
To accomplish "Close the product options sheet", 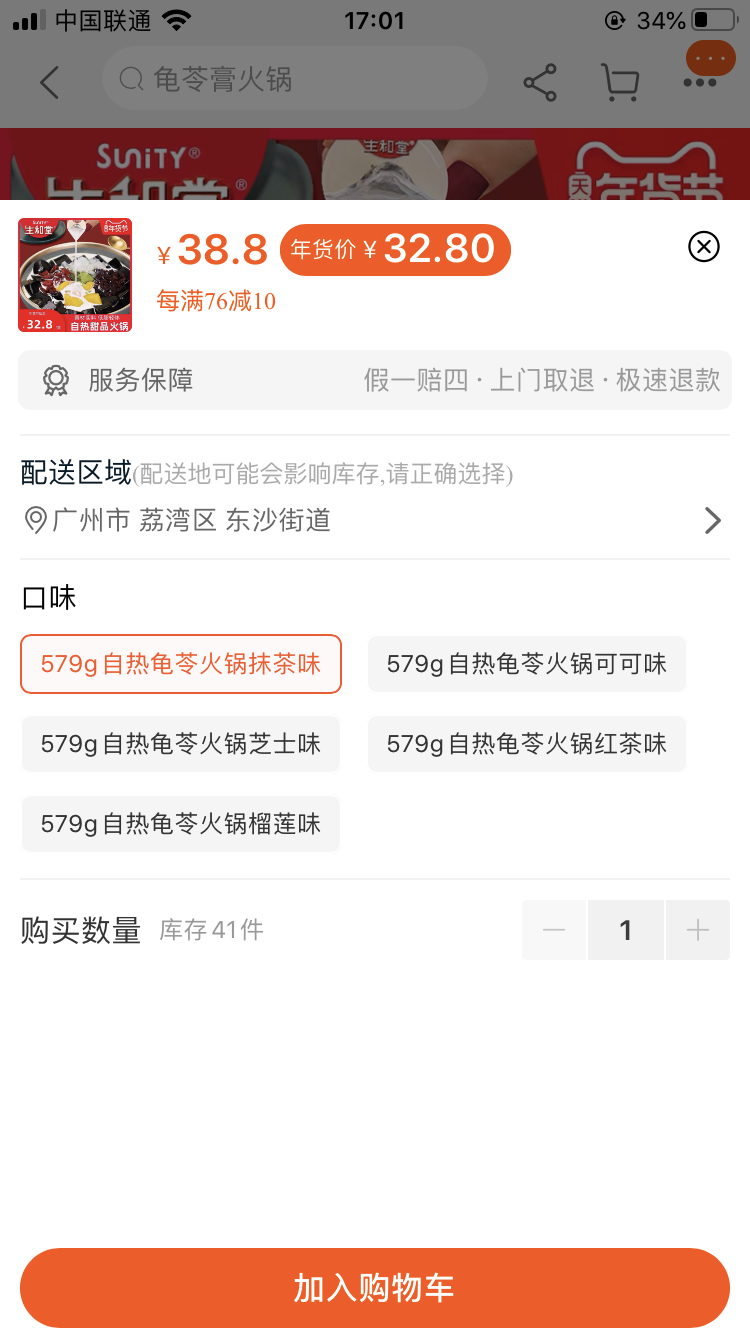I will (704, 246).
